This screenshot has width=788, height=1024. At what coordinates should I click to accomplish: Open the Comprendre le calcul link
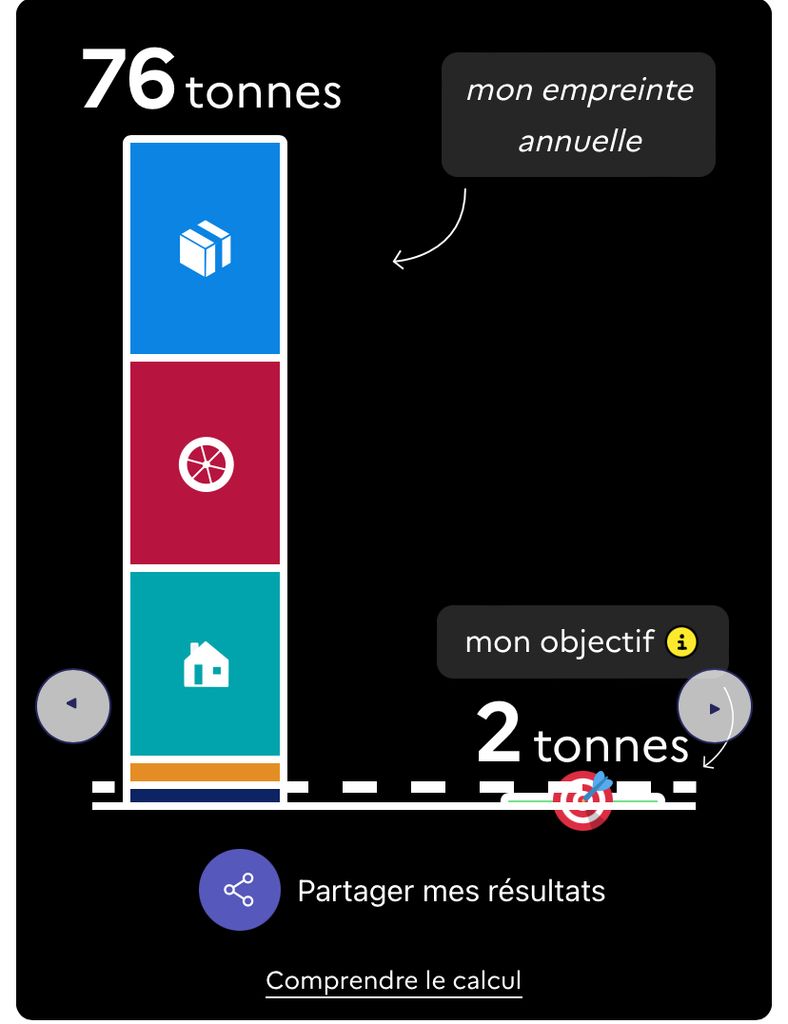(x=394, y=981)
